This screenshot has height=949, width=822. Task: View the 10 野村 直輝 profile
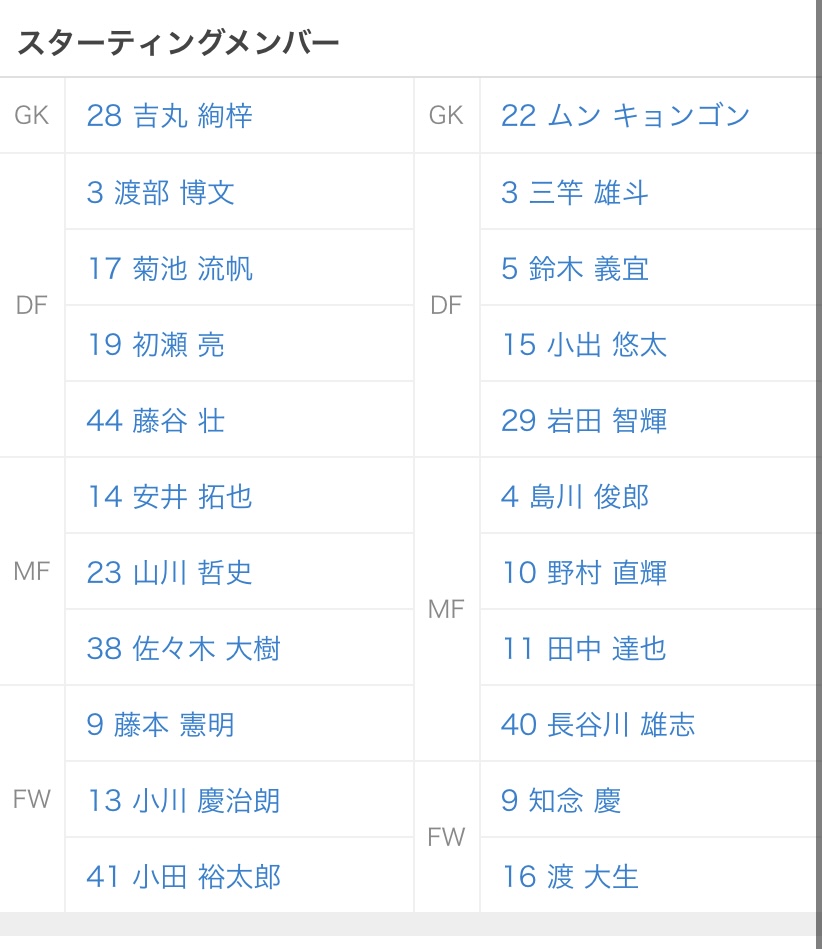(x=583, y=572)
